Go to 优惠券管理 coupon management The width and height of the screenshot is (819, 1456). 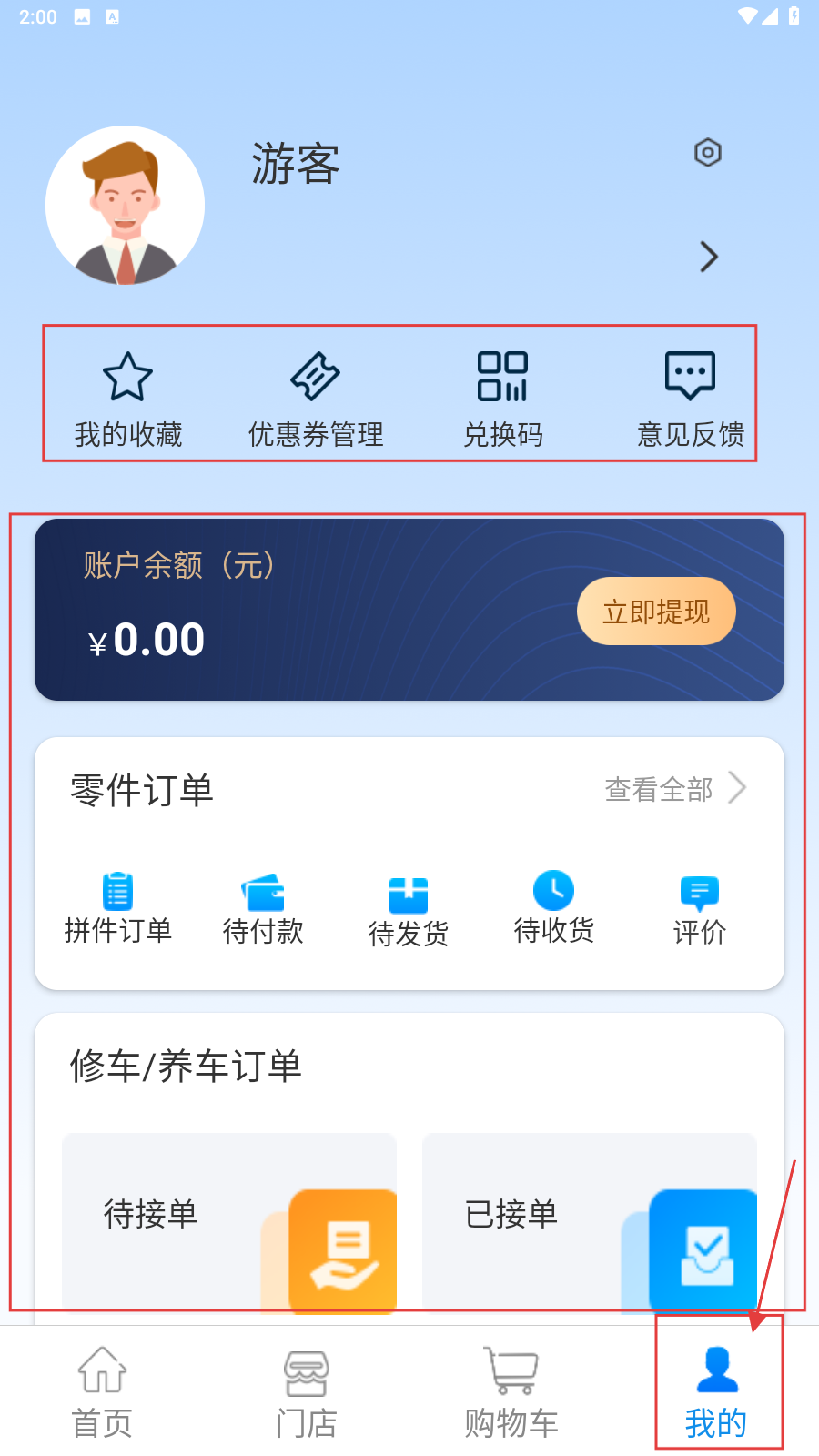click(x=316, y=400)
